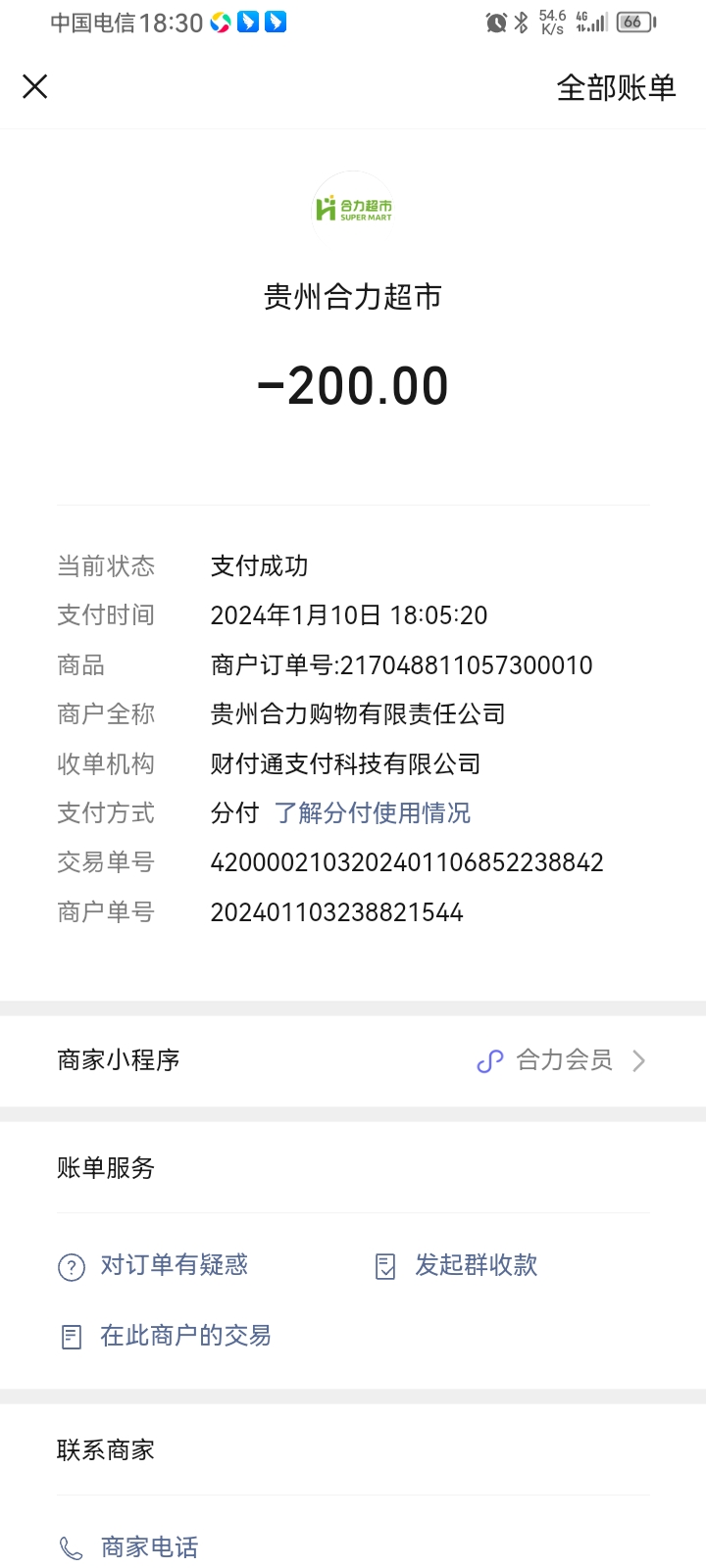This screenshot has width=706, height=1568.
Task: Select 对订单有疑惑 for order help
Action: pyautogui.click(x=174, y=1265)
